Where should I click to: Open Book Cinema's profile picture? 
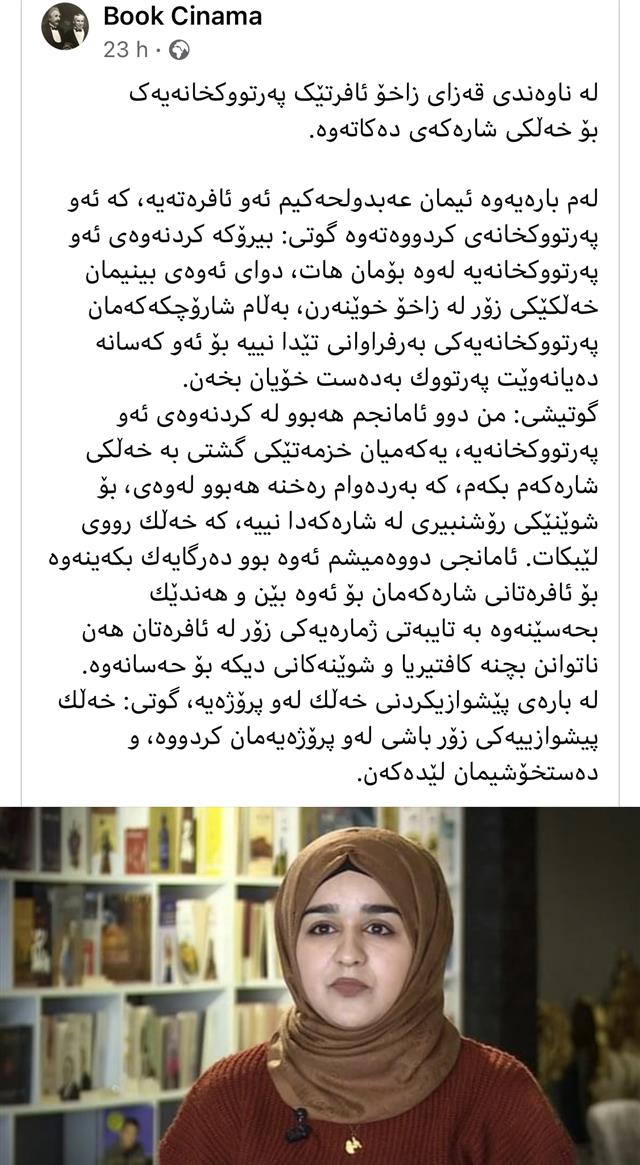pos(65,26)
